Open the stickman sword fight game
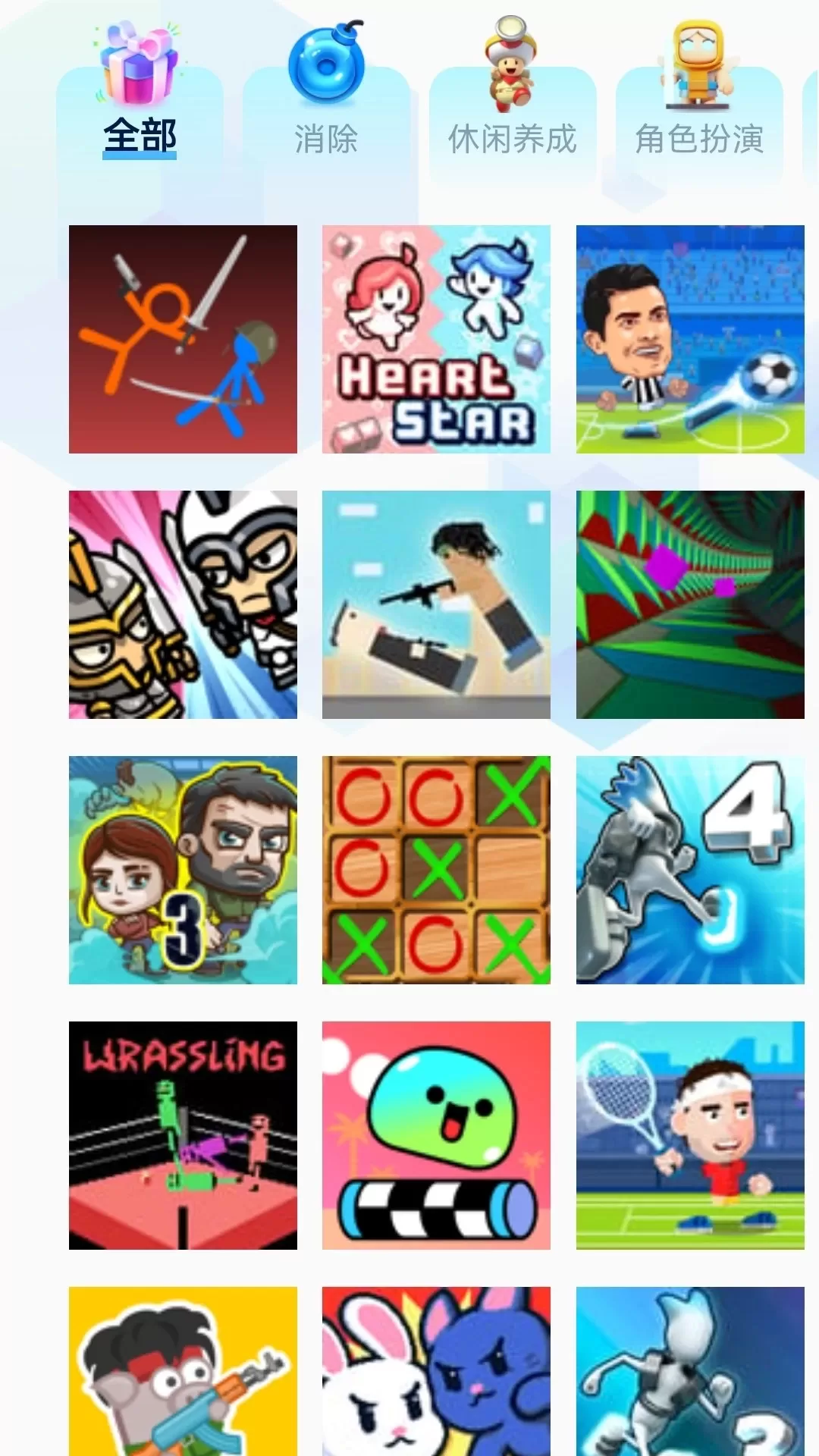 [x=183, y=339]
